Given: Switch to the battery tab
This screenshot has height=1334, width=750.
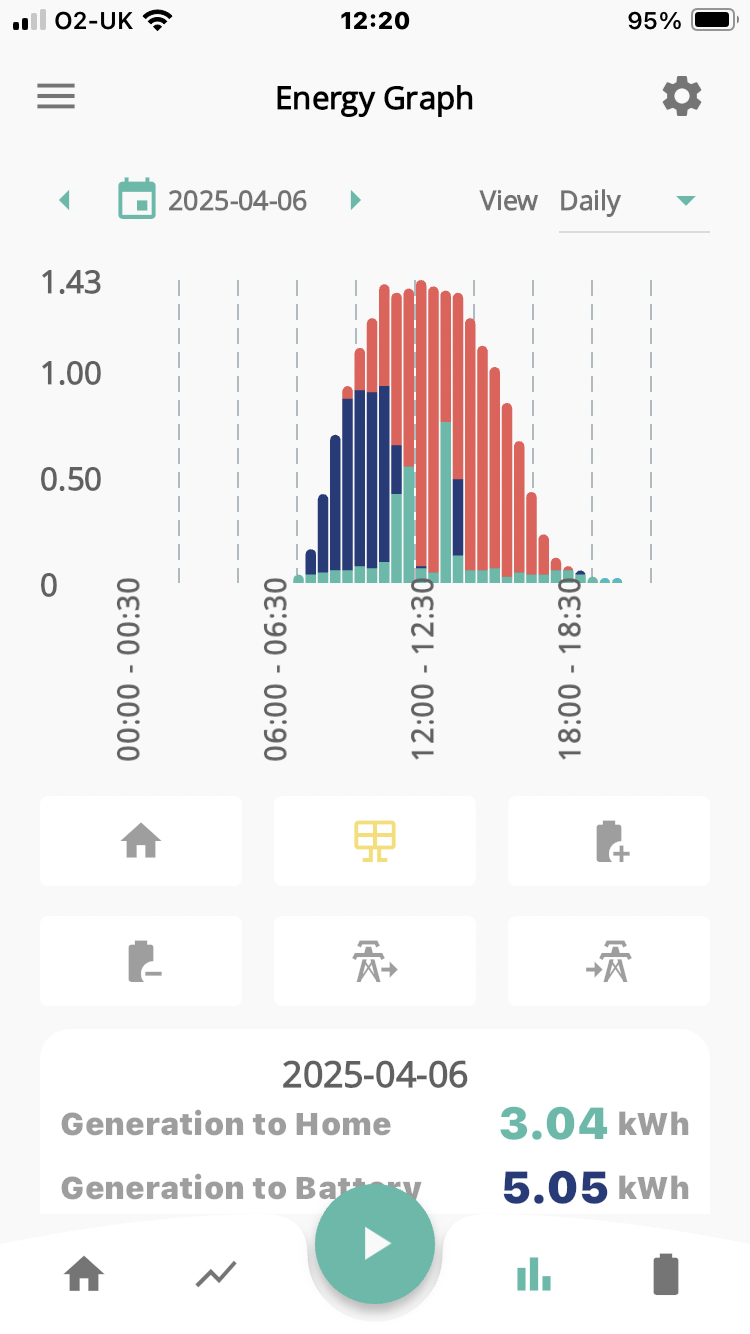Looking at the screenshot, I should (x=665, y=1275).
